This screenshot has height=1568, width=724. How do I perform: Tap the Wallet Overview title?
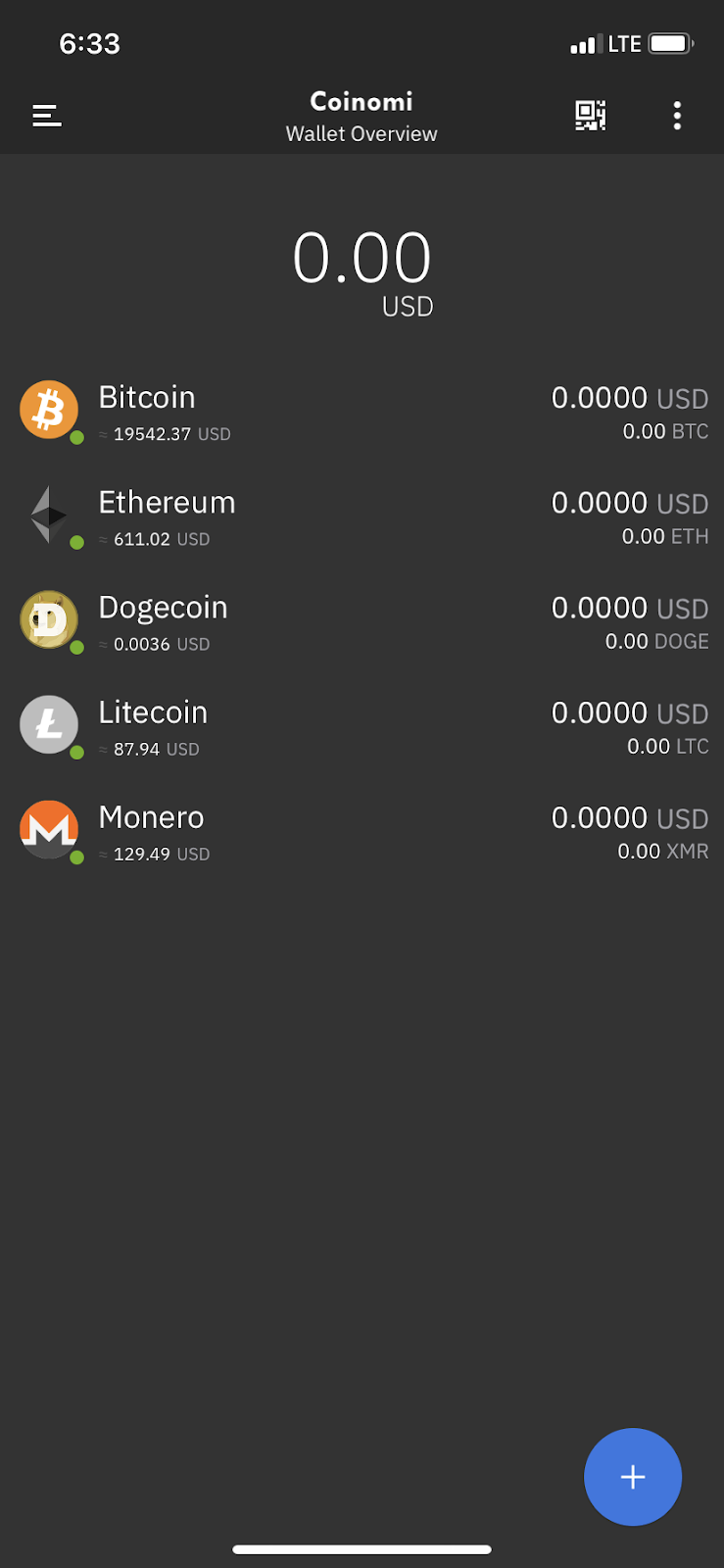click(361, 133)
